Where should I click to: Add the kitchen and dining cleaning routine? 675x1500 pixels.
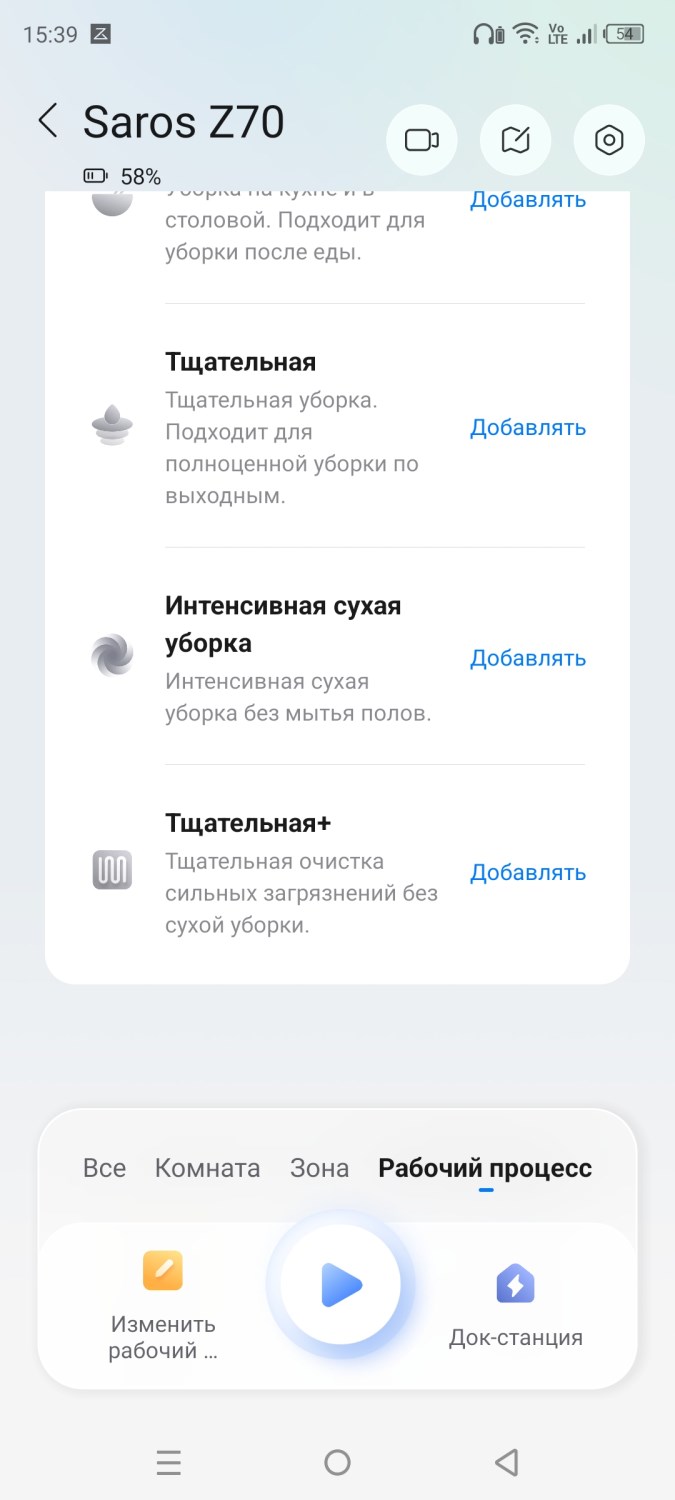click(527, 200)
